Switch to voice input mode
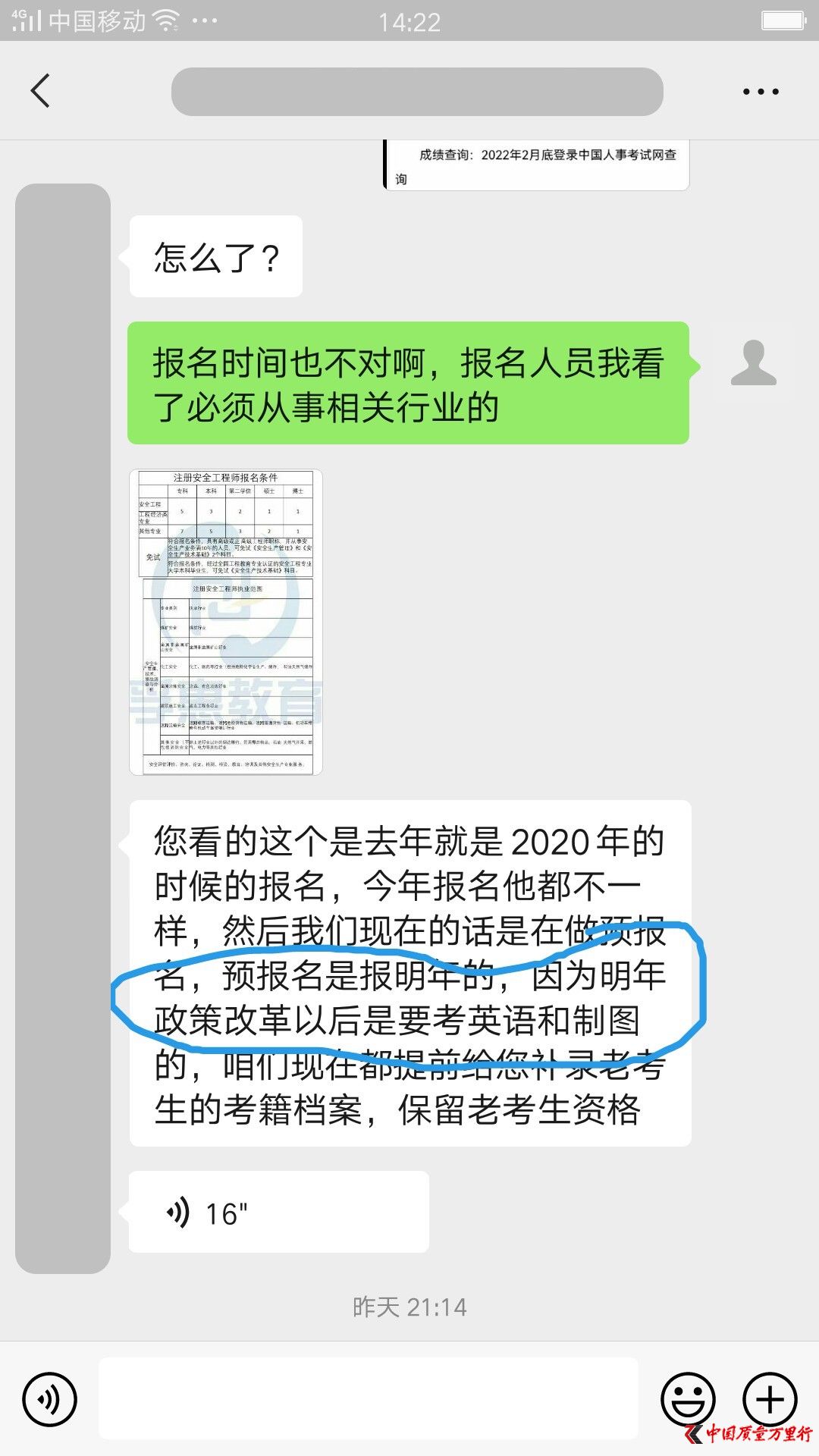Screen dimensions: 819x1456 (50, 1399)
